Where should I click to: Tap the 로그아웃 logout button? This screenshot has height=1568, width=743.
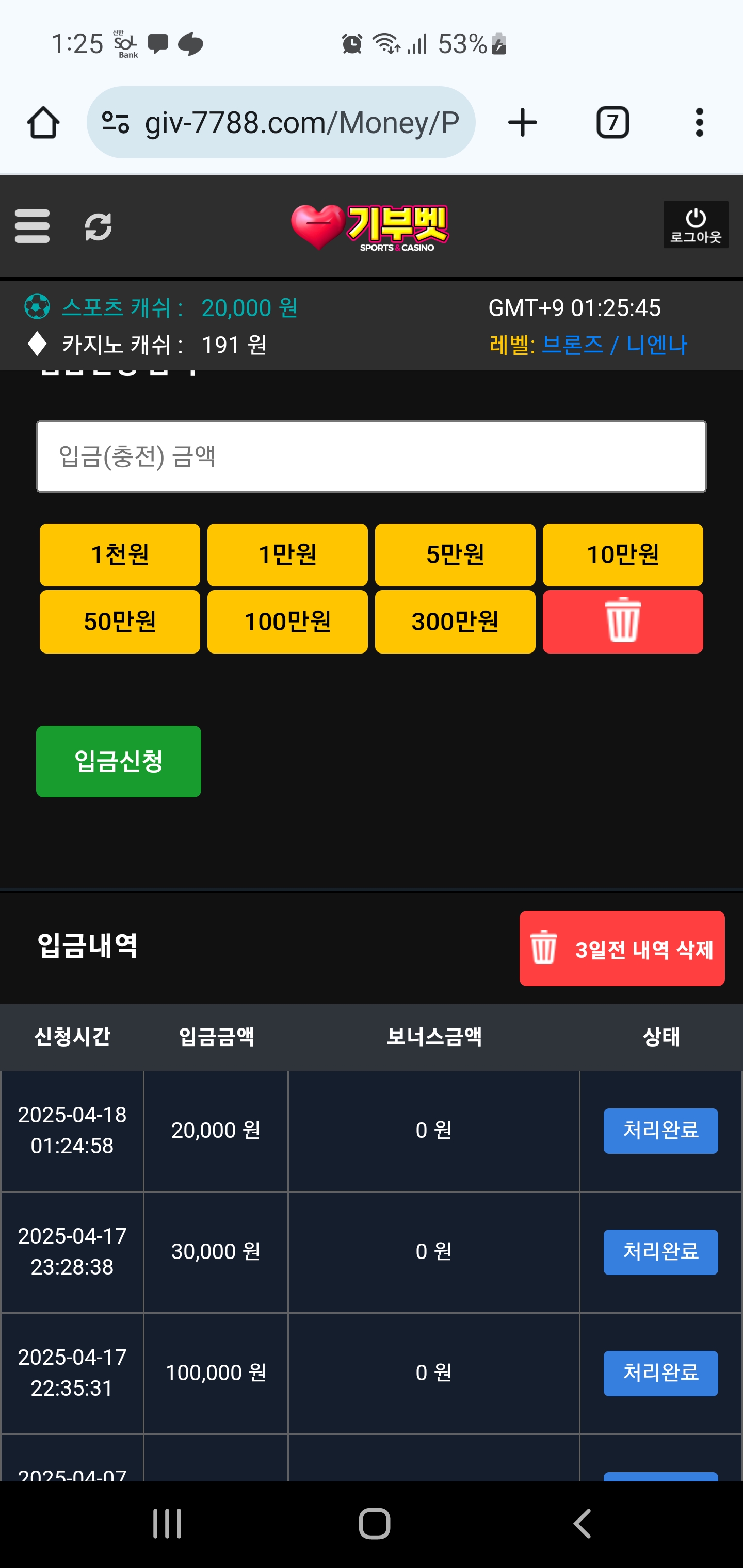[x=696, y=224]
